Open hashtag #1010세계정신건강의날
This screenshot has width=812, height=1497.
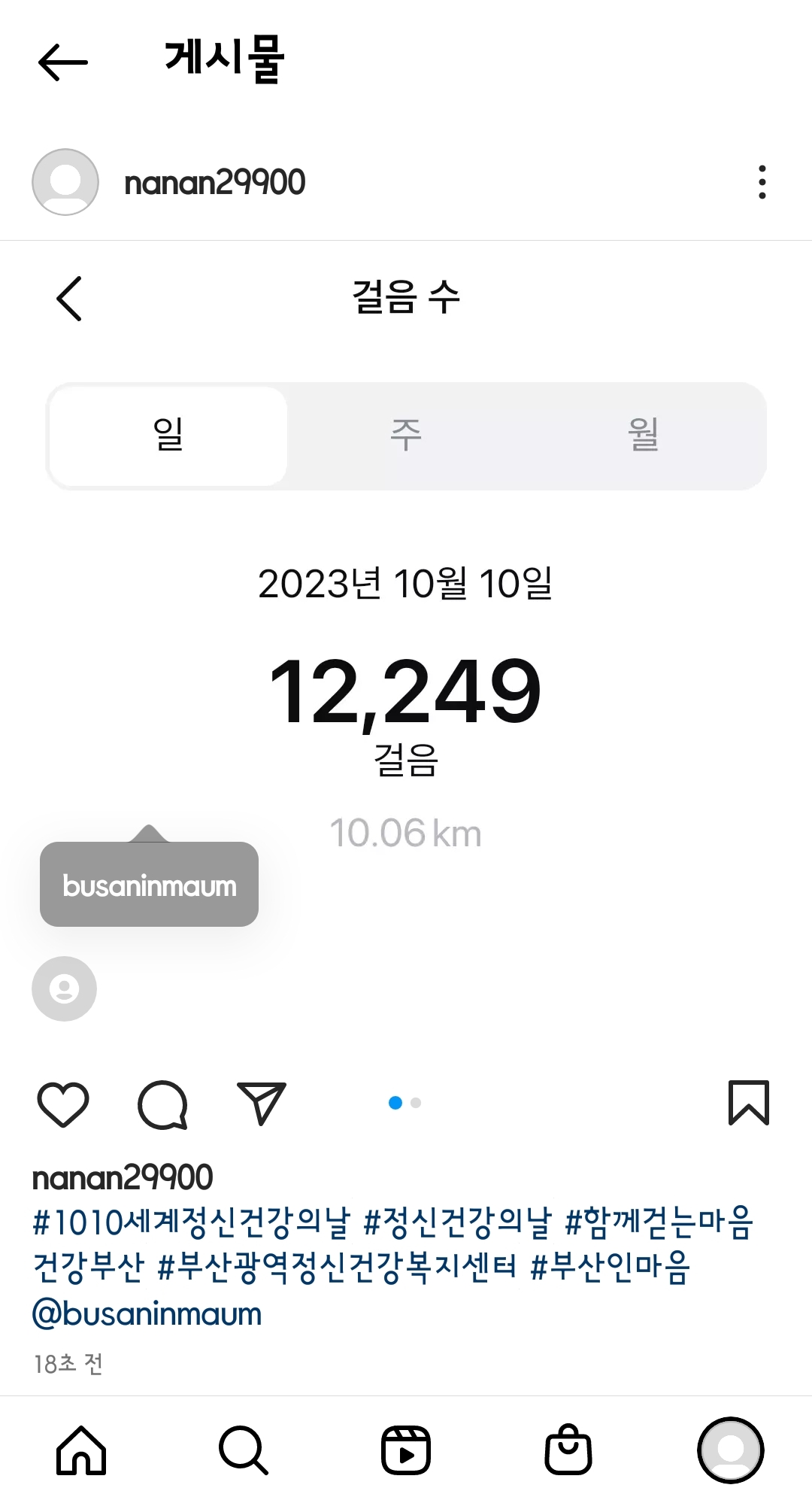pyautogui.click(x=192, y=1222)
